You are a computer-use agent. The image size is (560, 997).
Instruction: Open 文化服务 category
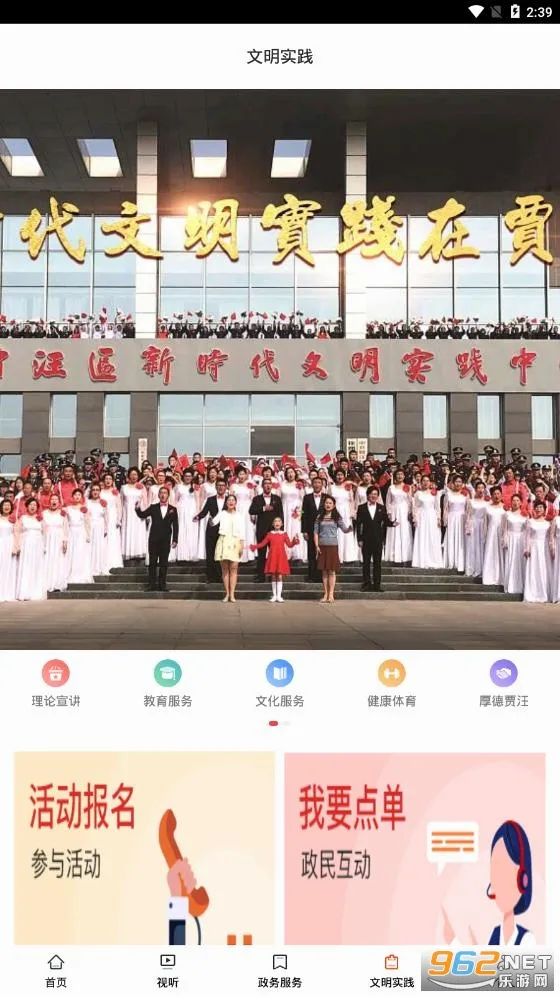coord(280,684)
